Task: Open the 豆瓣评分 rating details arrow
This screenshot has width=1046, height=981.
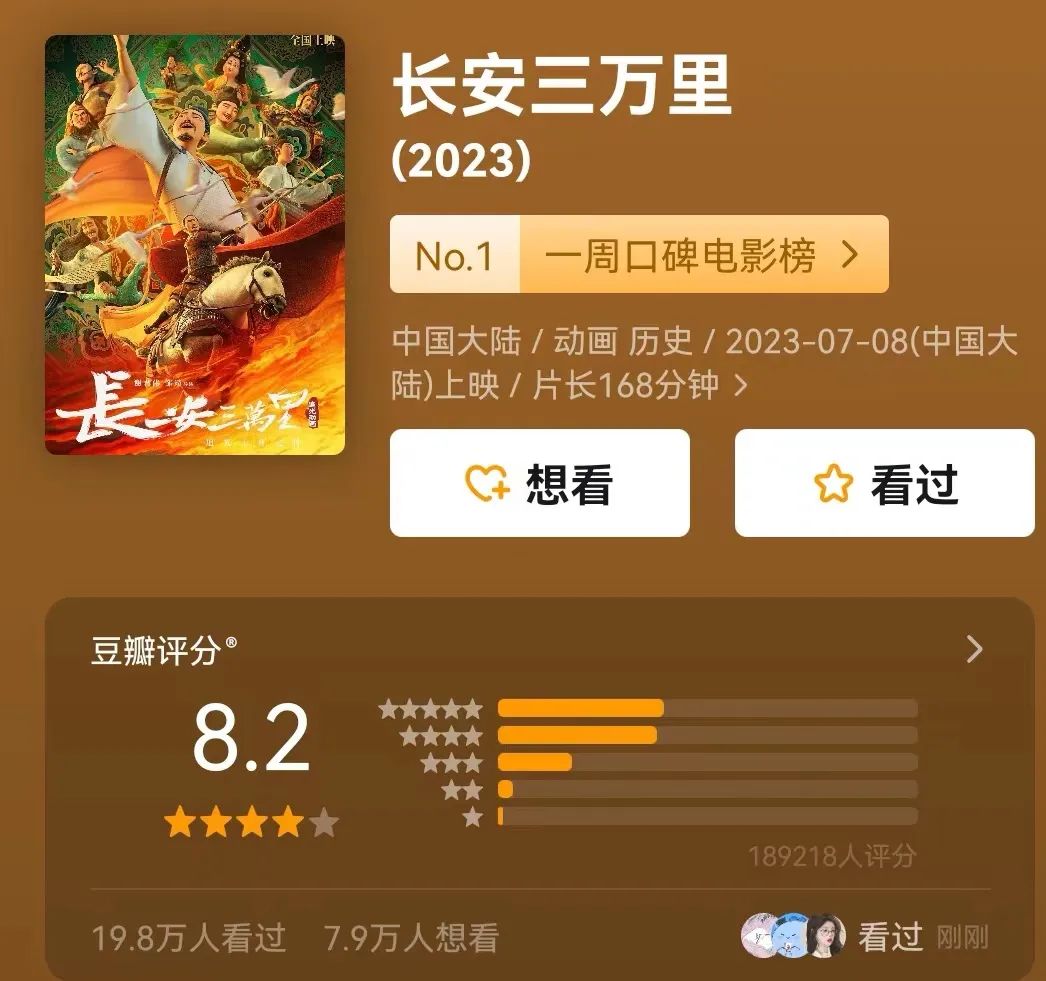Action: pyautogui.click(x=975, y=650)
